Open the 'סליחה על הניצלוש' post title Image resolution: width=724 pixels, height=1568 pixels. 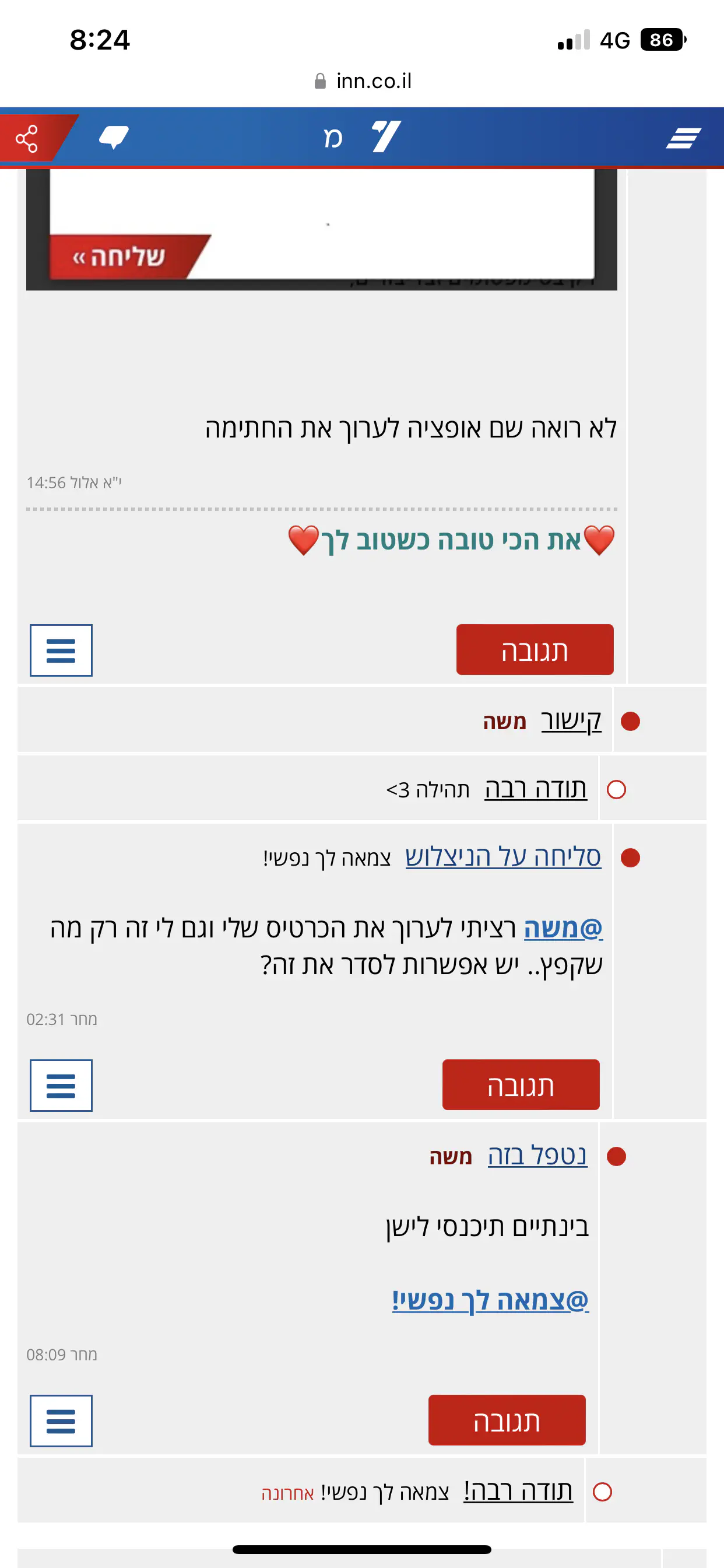pos(503,857)
